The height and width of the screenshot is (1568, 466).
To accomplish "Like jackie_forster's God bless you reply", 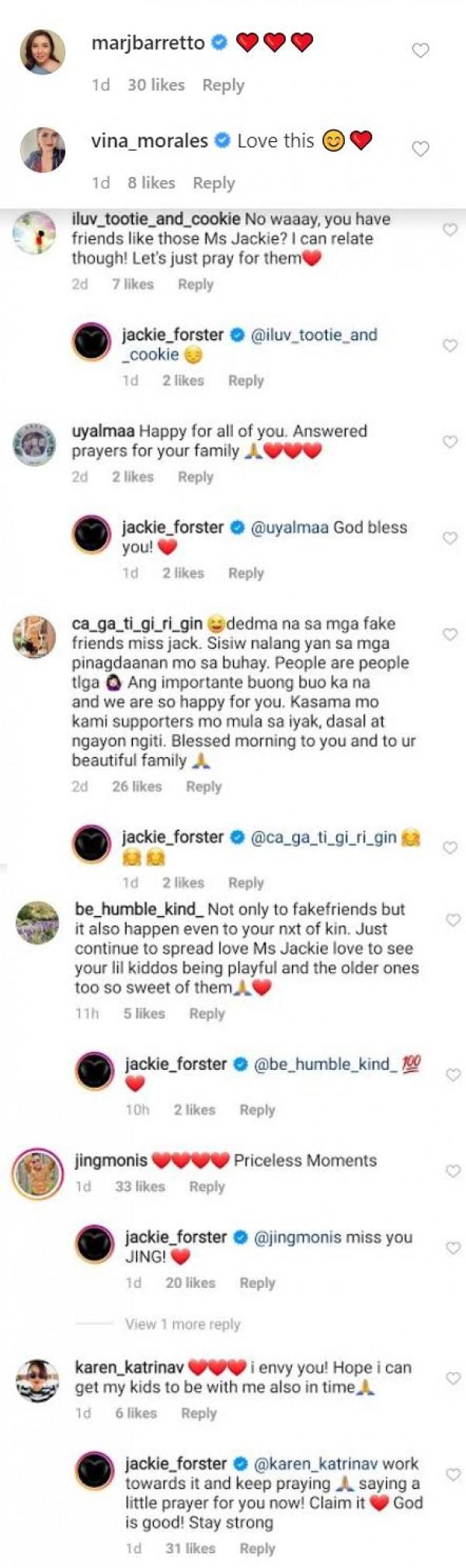I will (x=450, y=538).
